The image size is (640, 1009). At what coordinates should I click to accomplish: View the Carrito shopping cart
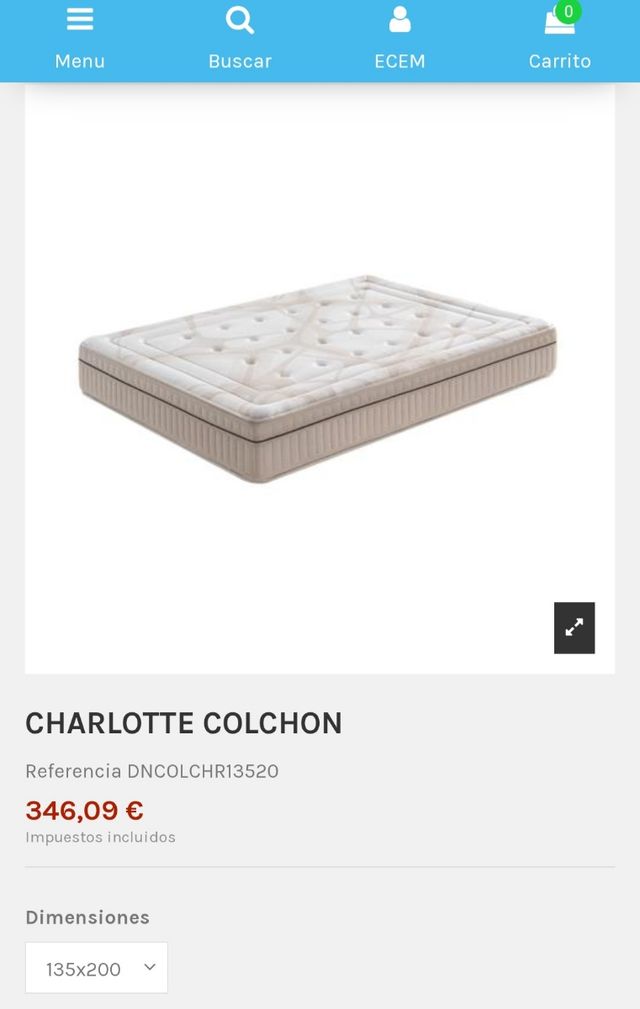560,38
